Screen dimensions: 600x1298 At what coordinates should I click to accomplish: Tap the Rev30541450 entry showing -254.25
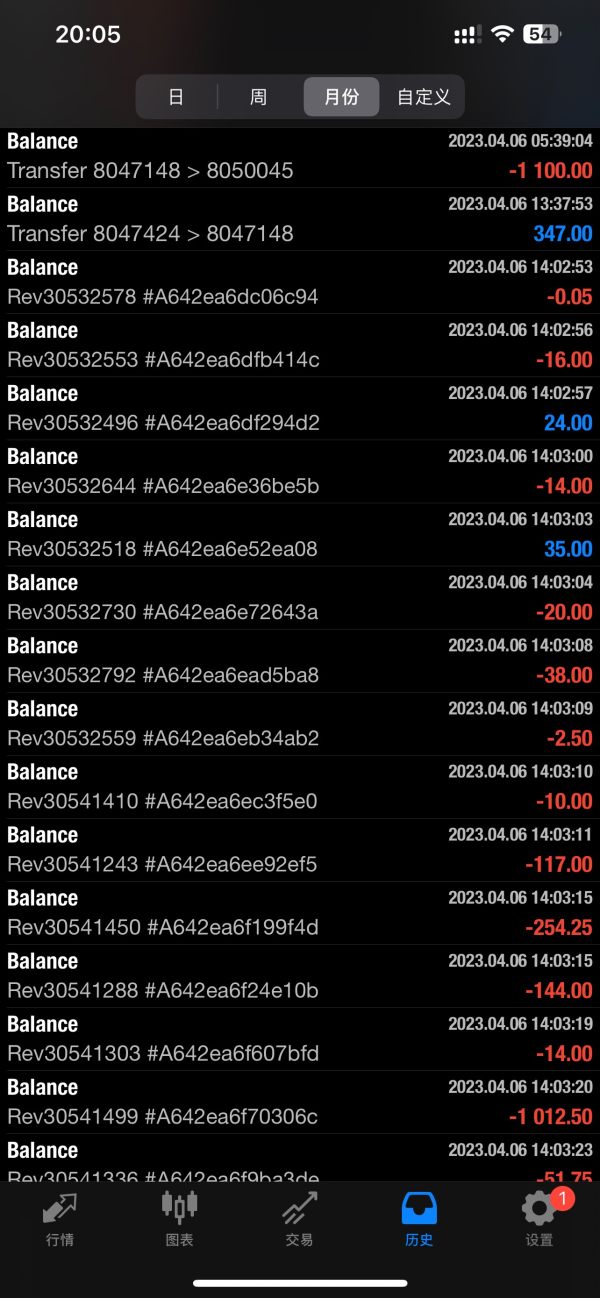(300, 913)
